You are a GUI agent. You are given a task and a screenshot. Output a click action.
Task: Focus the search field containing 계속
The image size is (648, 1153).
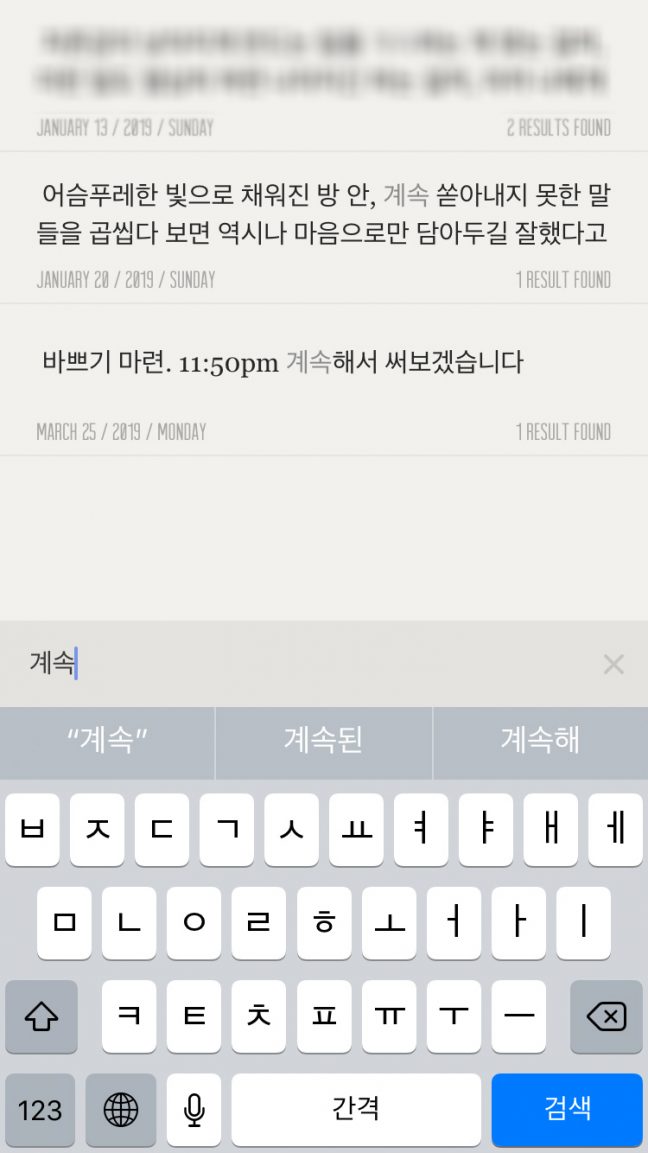[x=300, y=664]
